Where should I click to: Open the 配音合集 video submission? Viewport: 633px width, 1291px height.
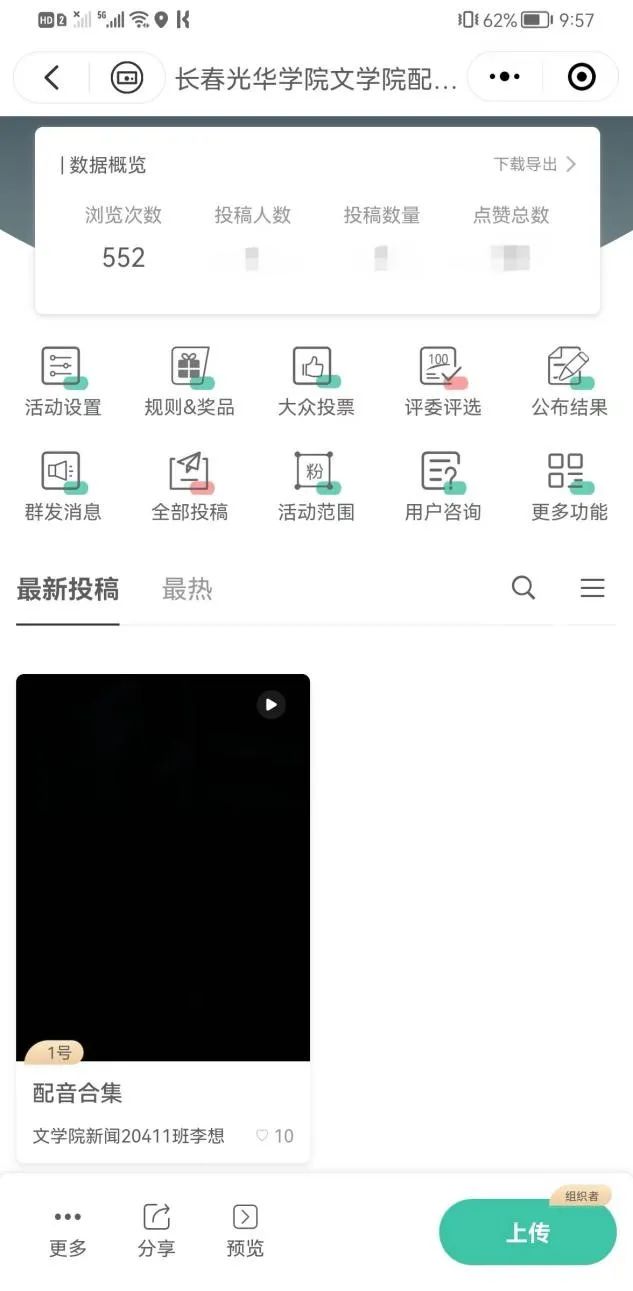[163, 867]
